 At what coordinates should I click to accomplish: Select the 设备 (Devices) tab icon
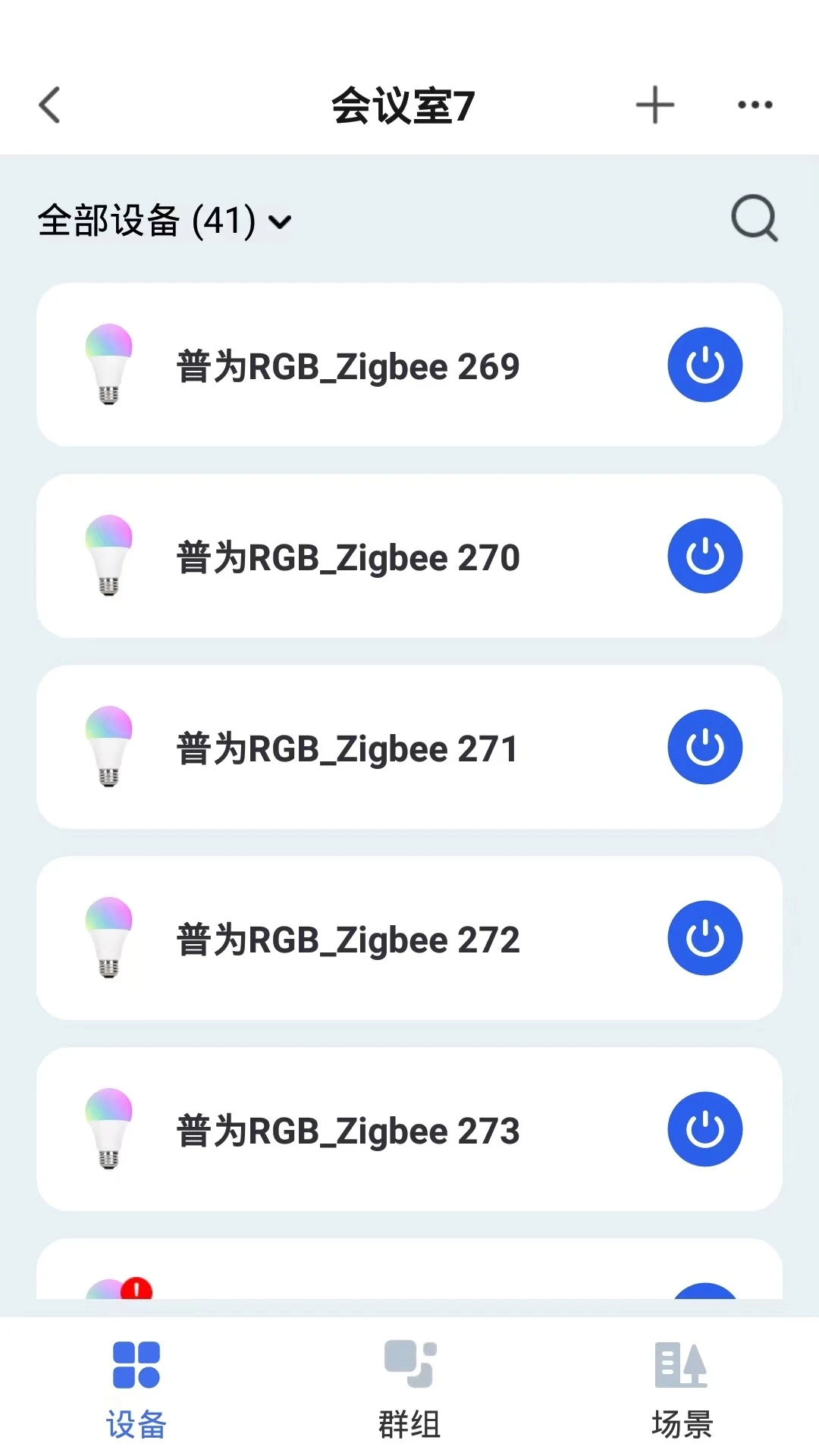(x=136, y=1367)
